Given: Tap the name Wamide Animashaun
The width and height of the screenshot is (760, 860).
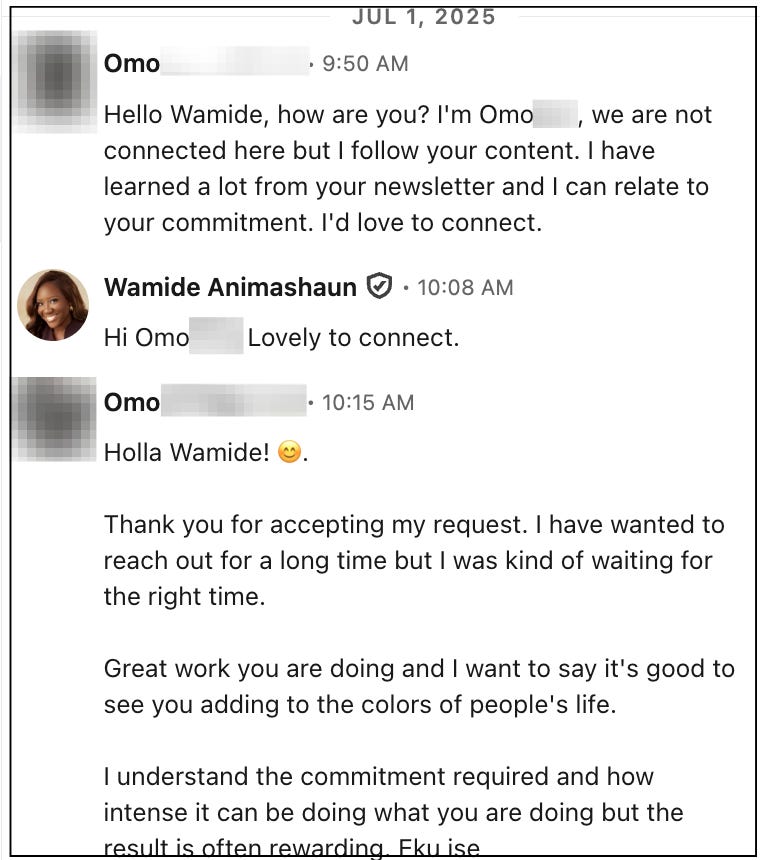Looking at the screenshot, I should coord(230,288).
